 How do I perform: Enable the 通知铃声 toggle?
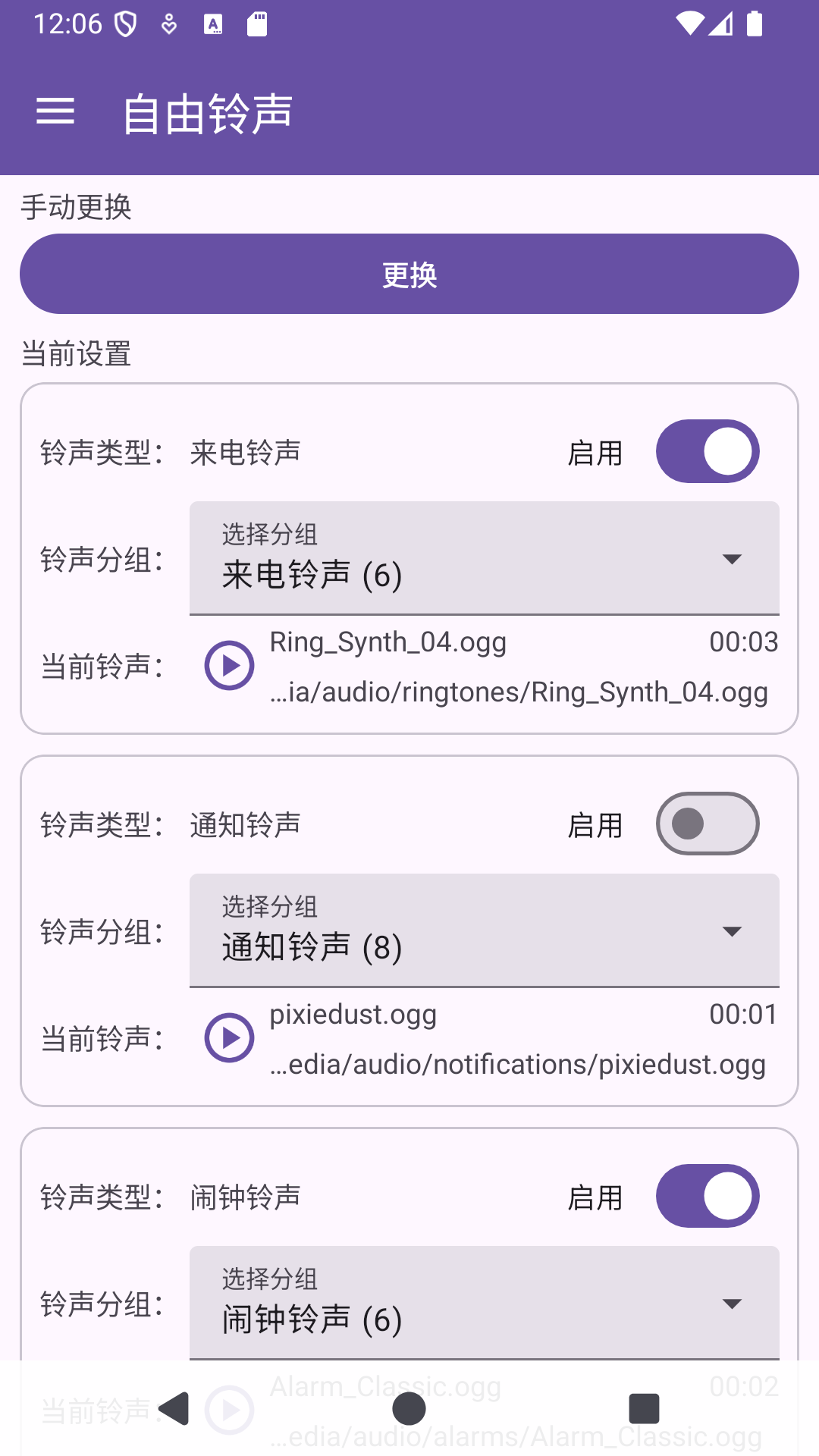point(708,824)
